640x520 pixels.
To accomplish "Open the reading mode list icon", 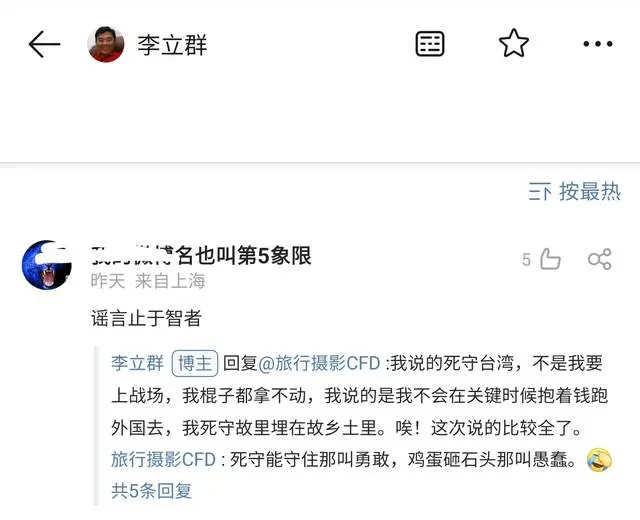I will pos(430,44).
